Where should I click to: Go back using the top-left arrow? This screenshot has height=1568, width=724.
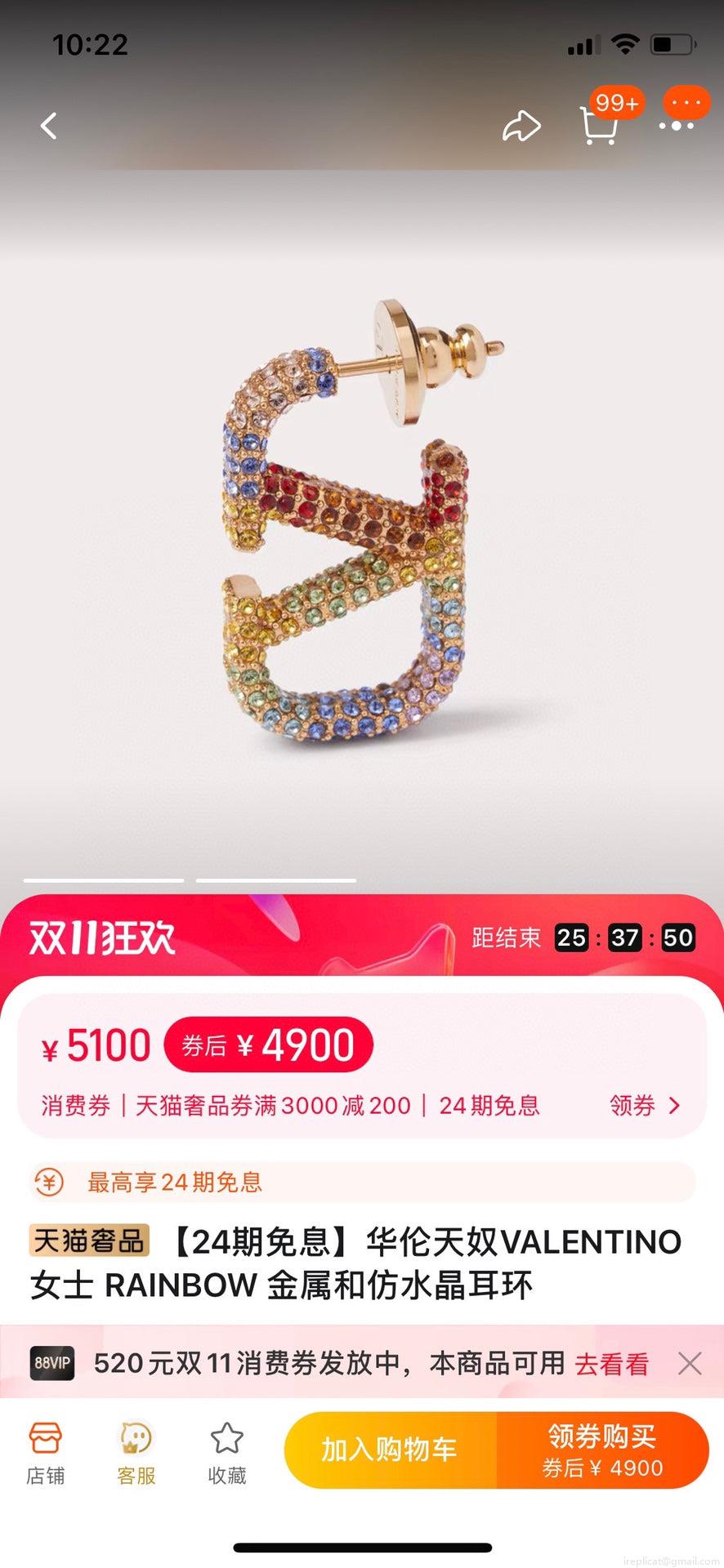(x=49, y=126)
